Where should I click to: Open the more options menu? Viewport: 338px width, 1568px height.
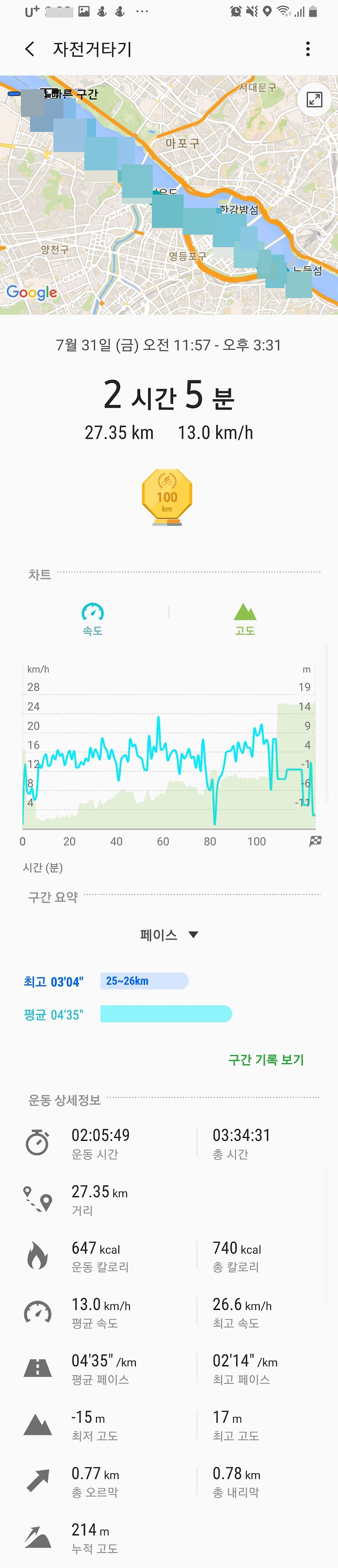pyautogui.click(x=308, y=49)
